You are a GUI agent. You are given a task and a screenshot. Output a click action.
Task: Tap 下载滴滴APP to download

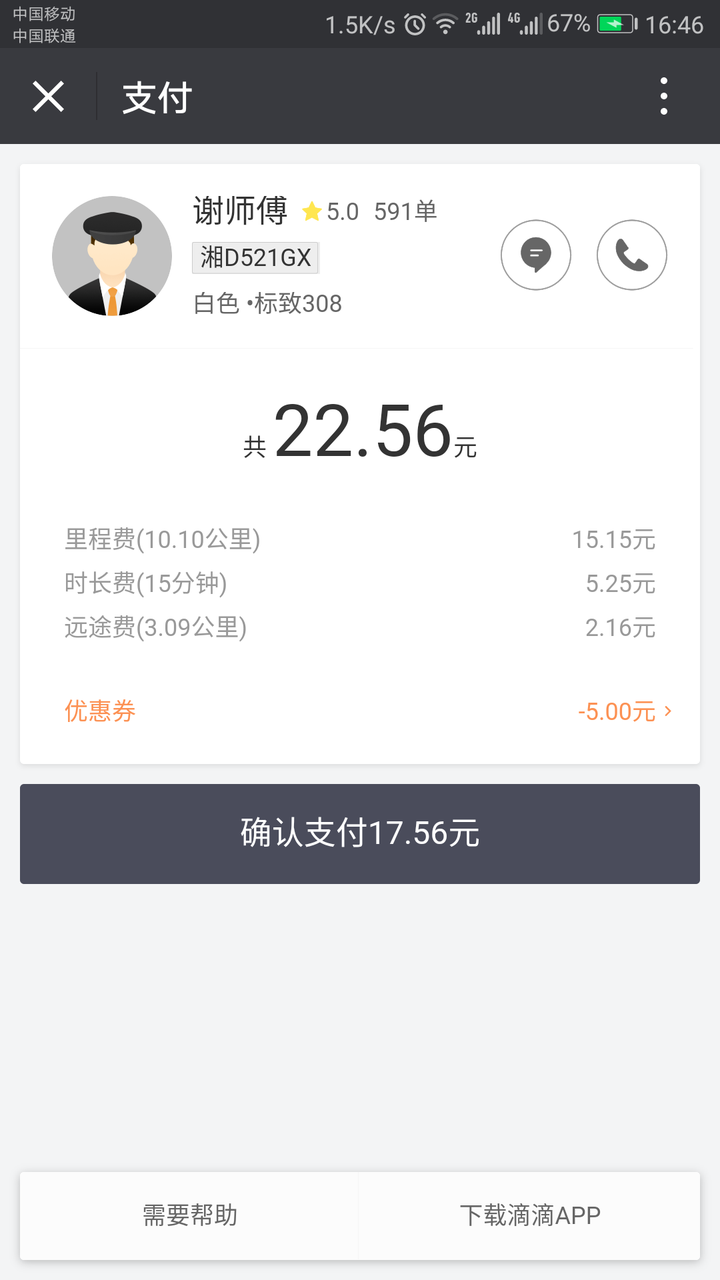(530, 1216)
